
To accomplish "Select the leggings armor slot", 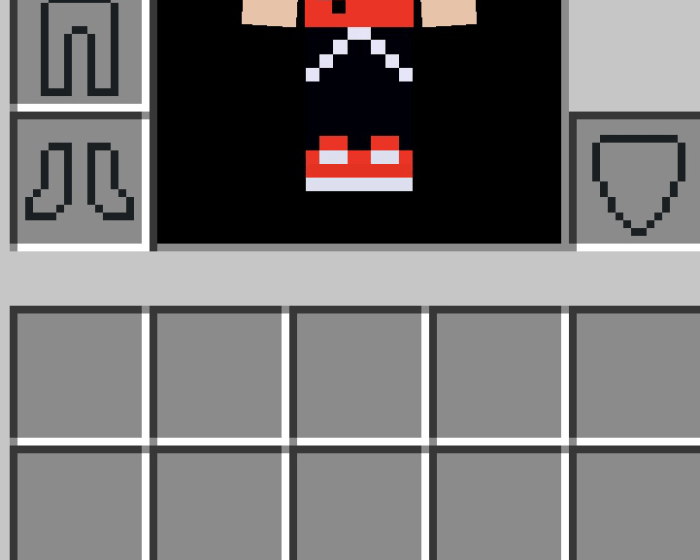I will tap(79, 50).
